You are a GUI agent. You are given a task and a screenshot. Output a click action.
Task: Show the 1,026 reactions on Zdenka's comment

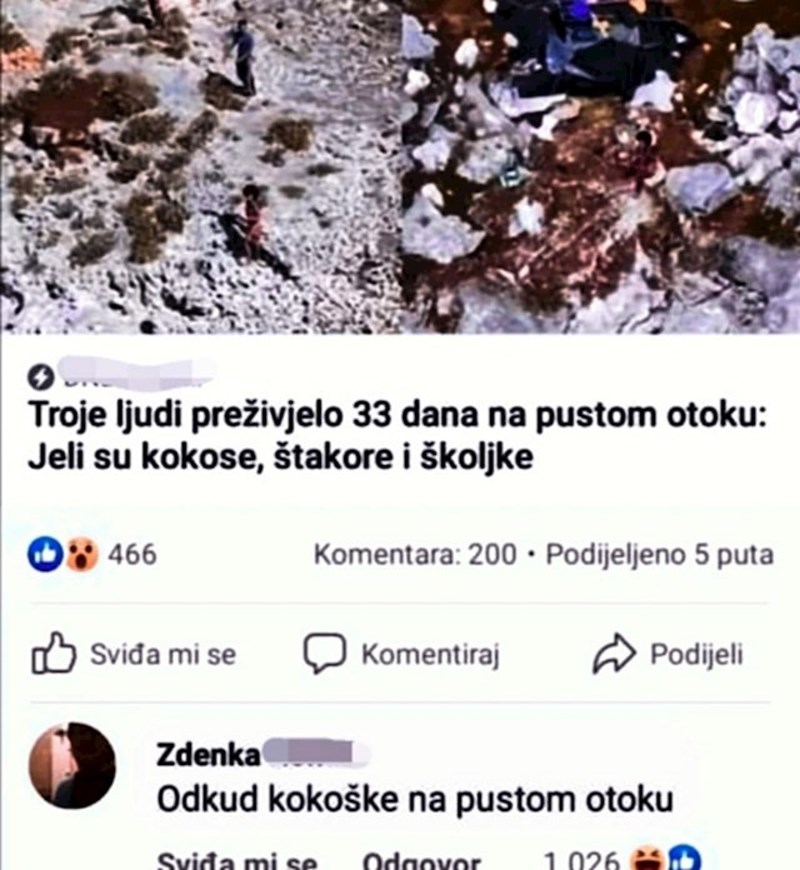[620, 859]
